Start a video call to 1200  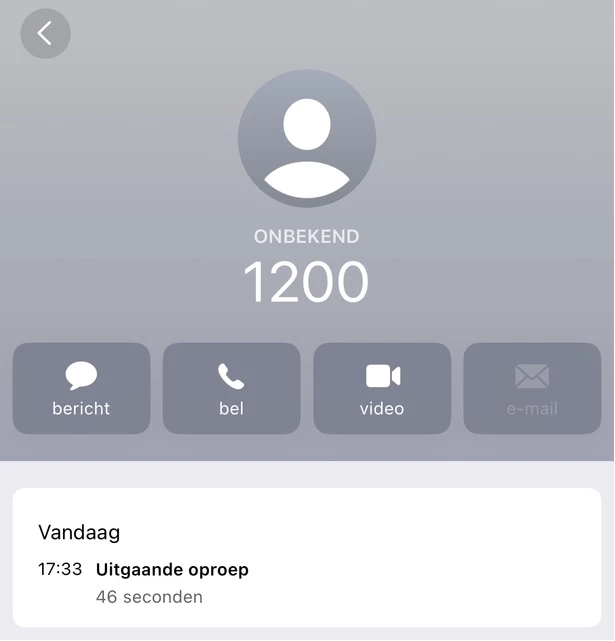(382, 388)
